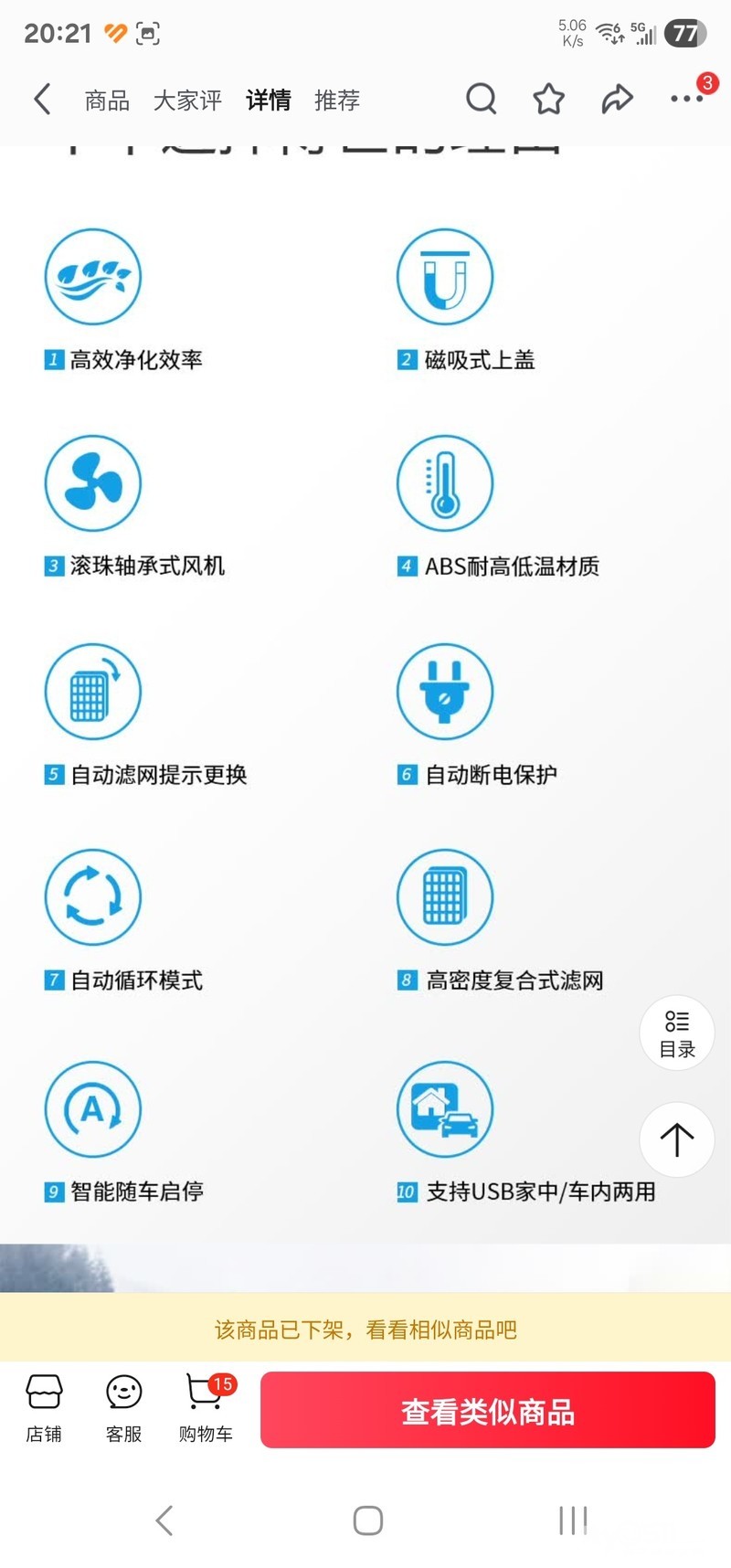
Task: Open the three-dot overflow menu
Action: 685,99
